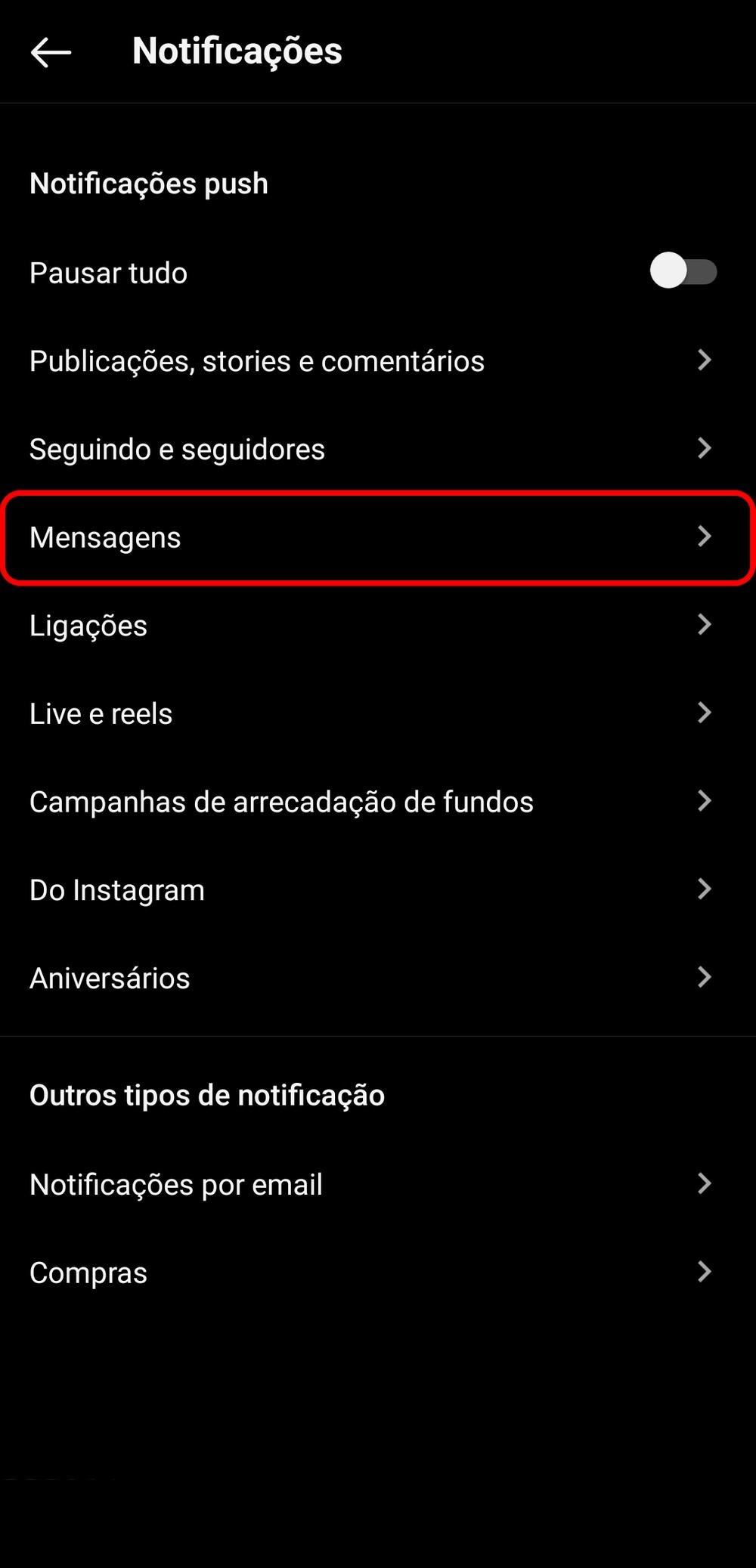This screenshot has width=756, height=1568.
Task: Toggle the Pausar tudo switch
Action: 683,271
